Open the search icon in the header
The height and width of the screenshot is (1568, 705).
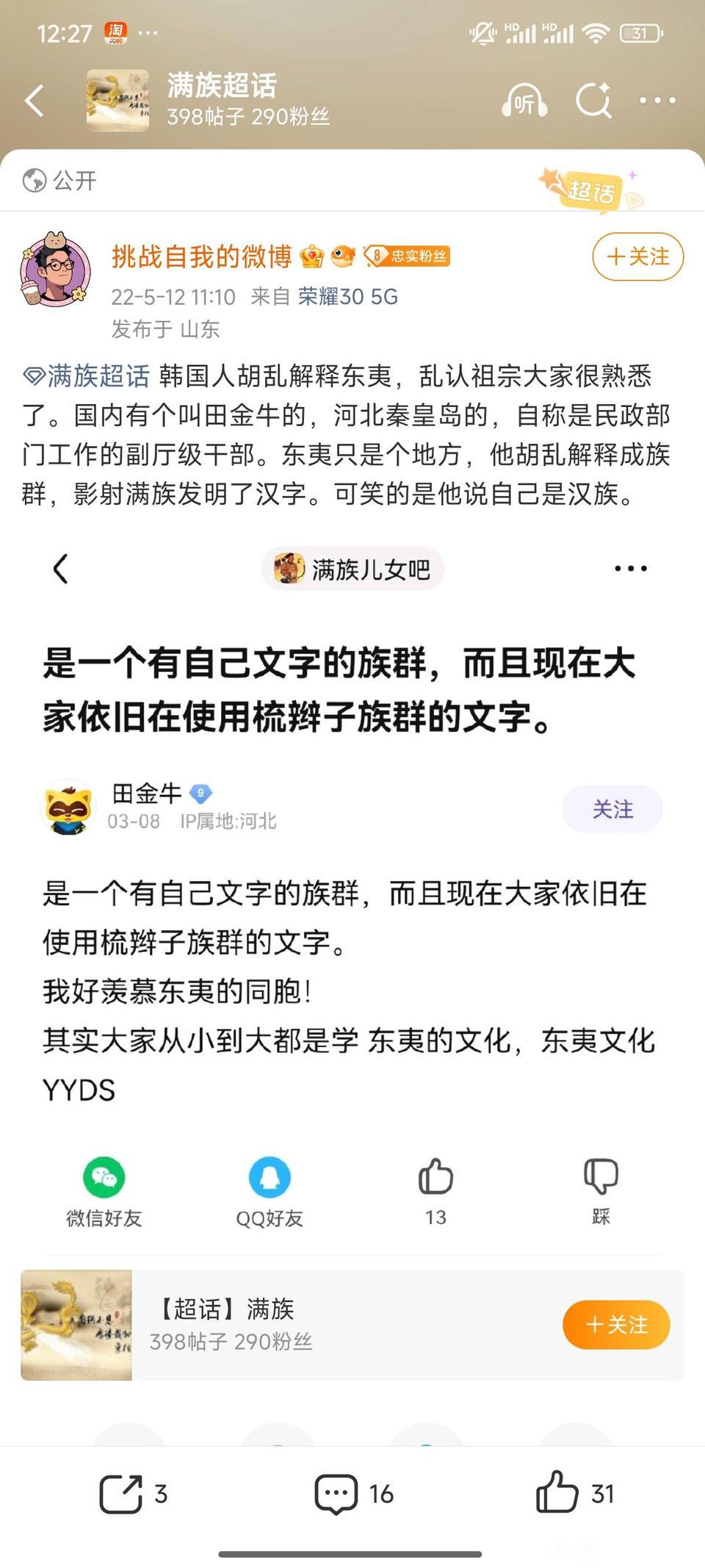click(x=593, y=101)
